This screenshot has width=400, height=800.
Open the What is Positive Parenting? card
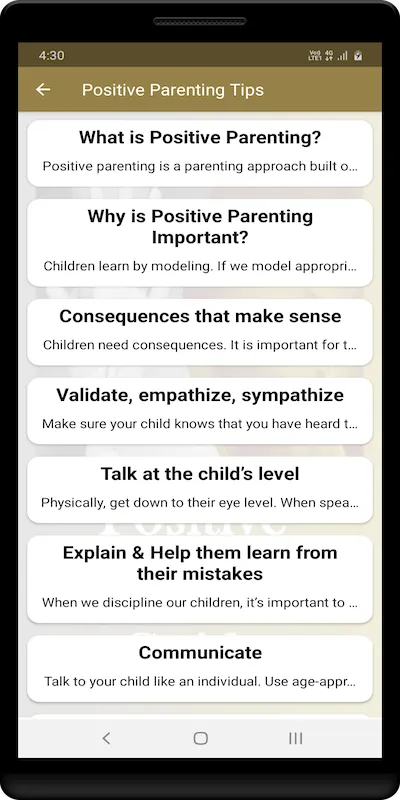point(200,154)
